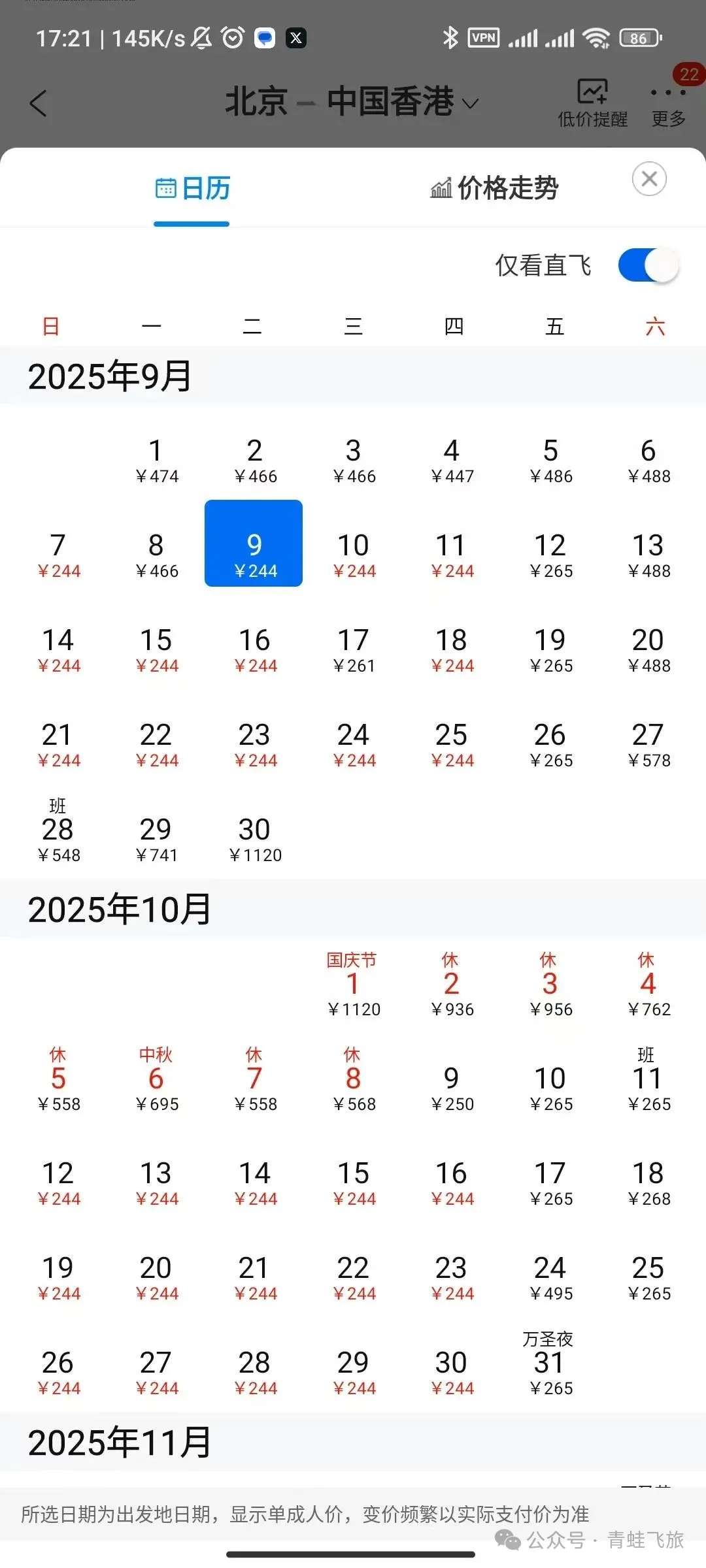Pick September 9 highlighted date

tap(254, 544)
